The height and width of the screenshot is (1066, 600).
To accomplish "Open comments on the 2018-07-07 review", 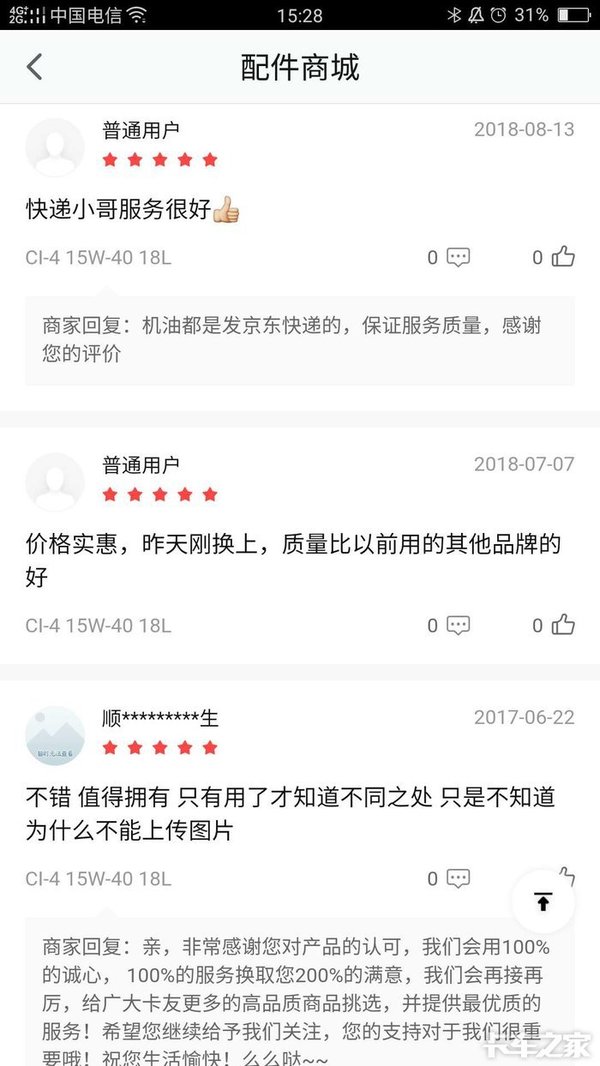I will [457, 625].
